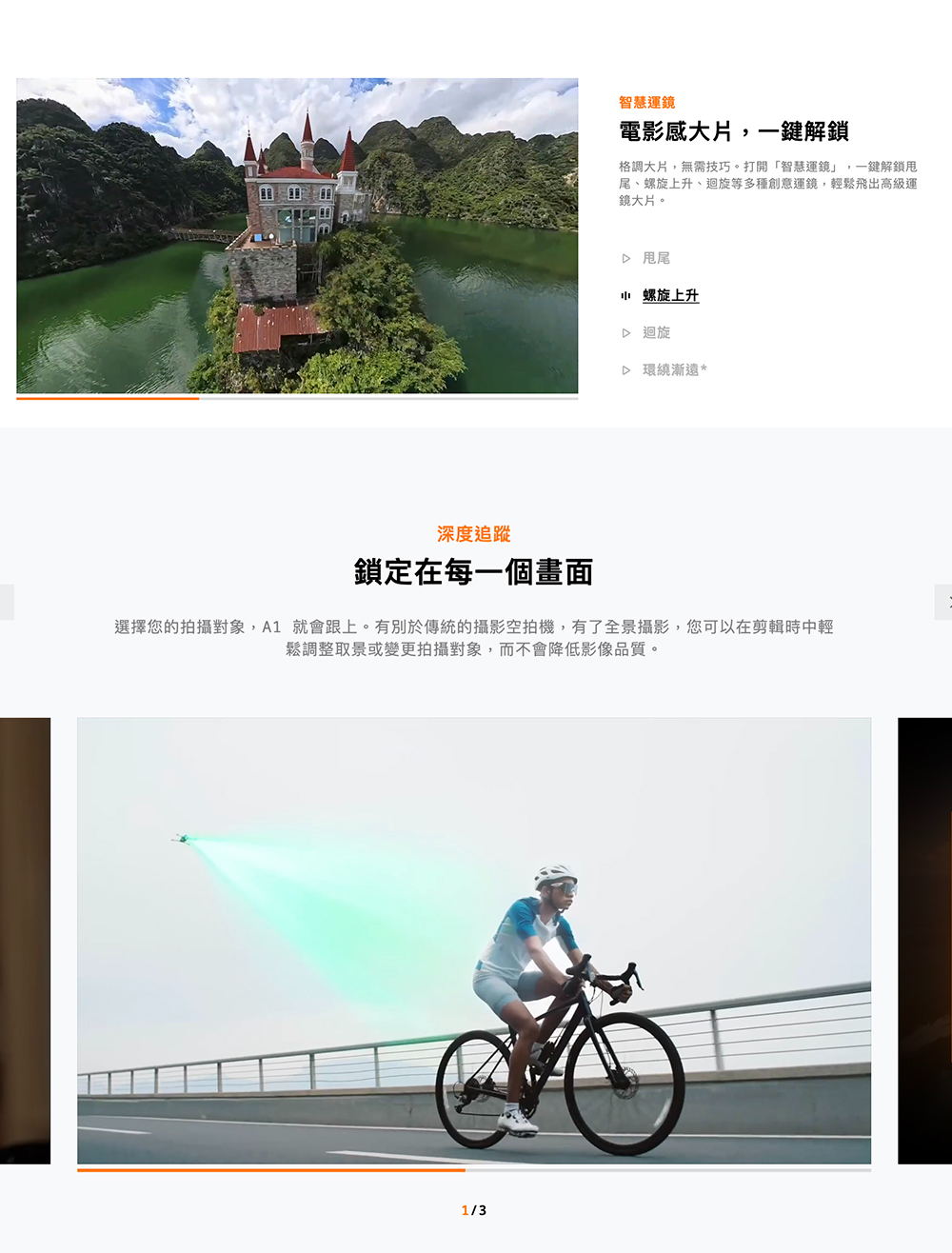
Task: Play the 甩尾 camera move demo
Action: pos(656,258)
